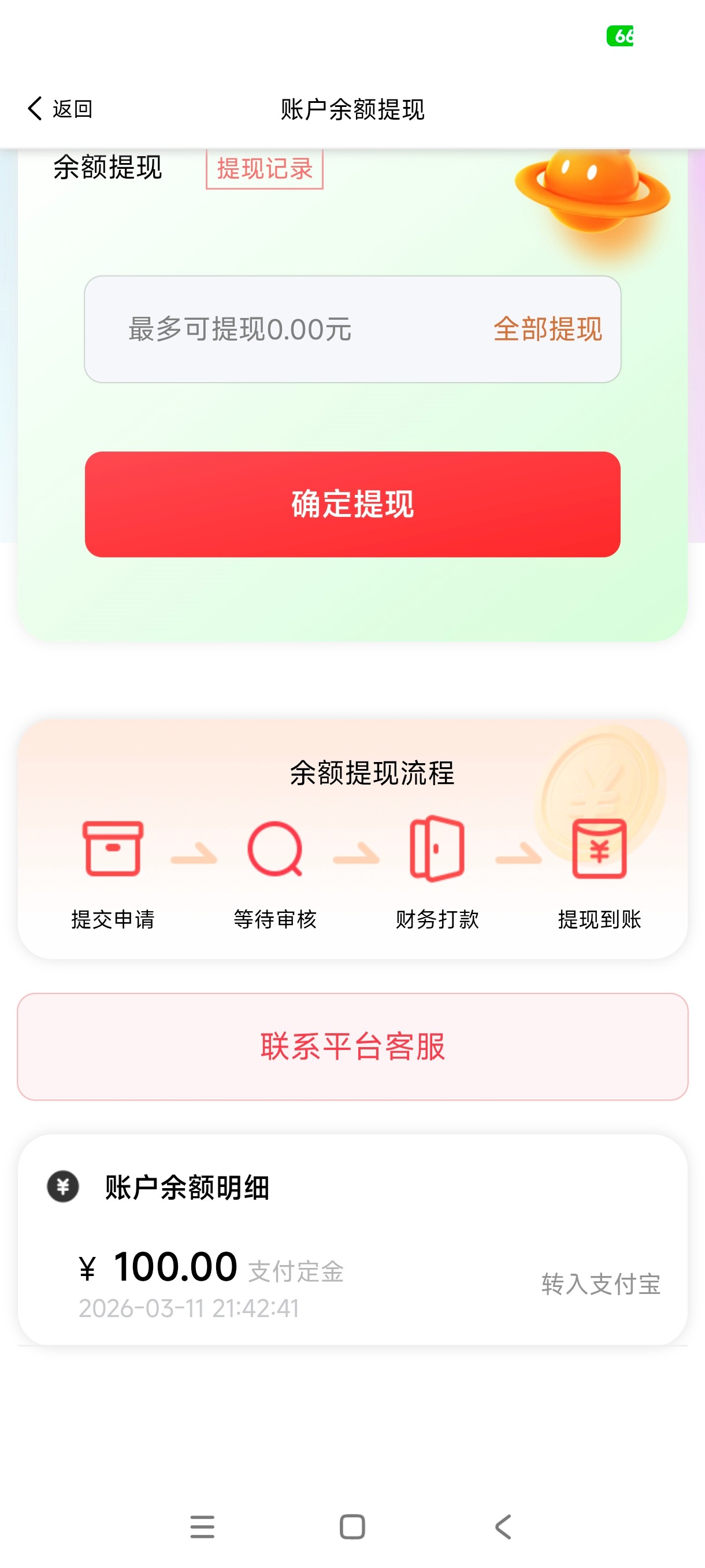Select 全部提现 to withdraw all
This screenshot has width=705, height=1568.
tap(547, 330)
